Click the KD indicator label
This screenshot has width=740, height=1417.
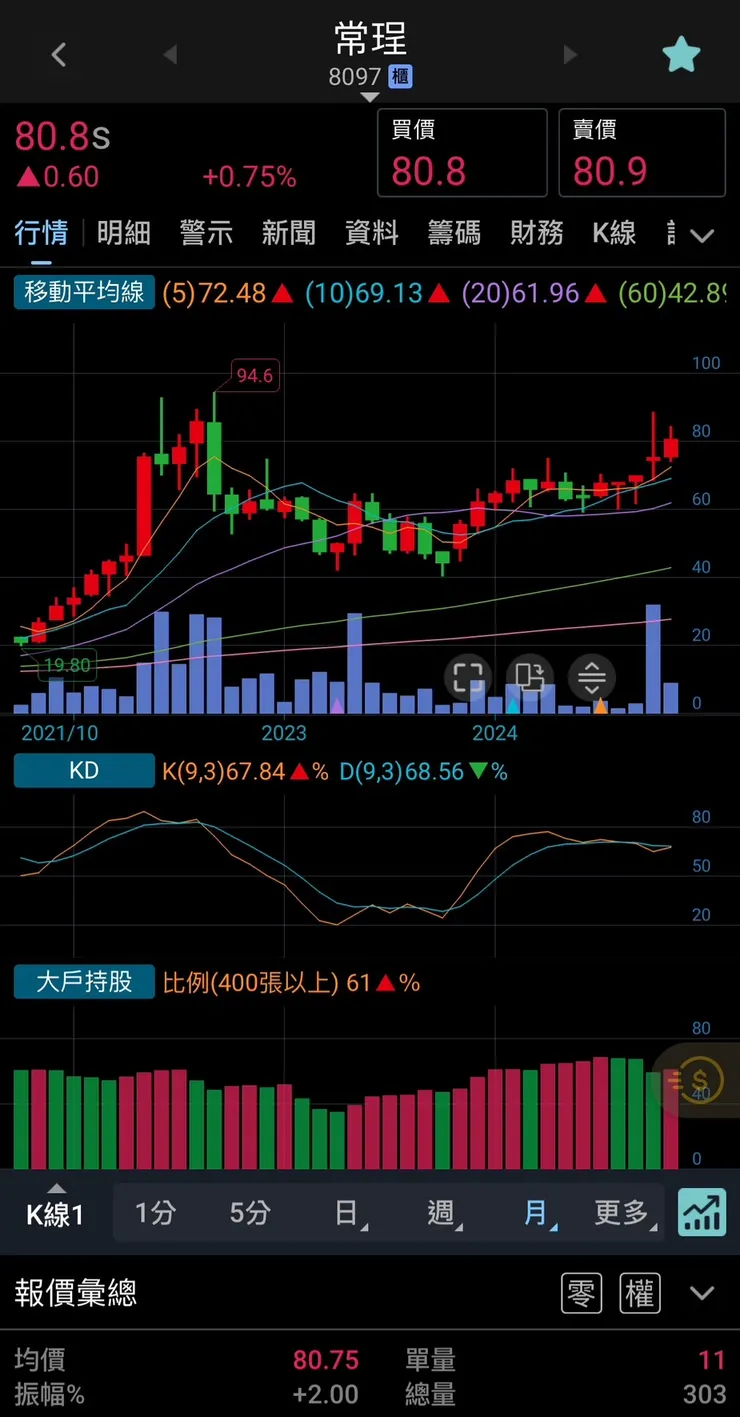point(84,771)
